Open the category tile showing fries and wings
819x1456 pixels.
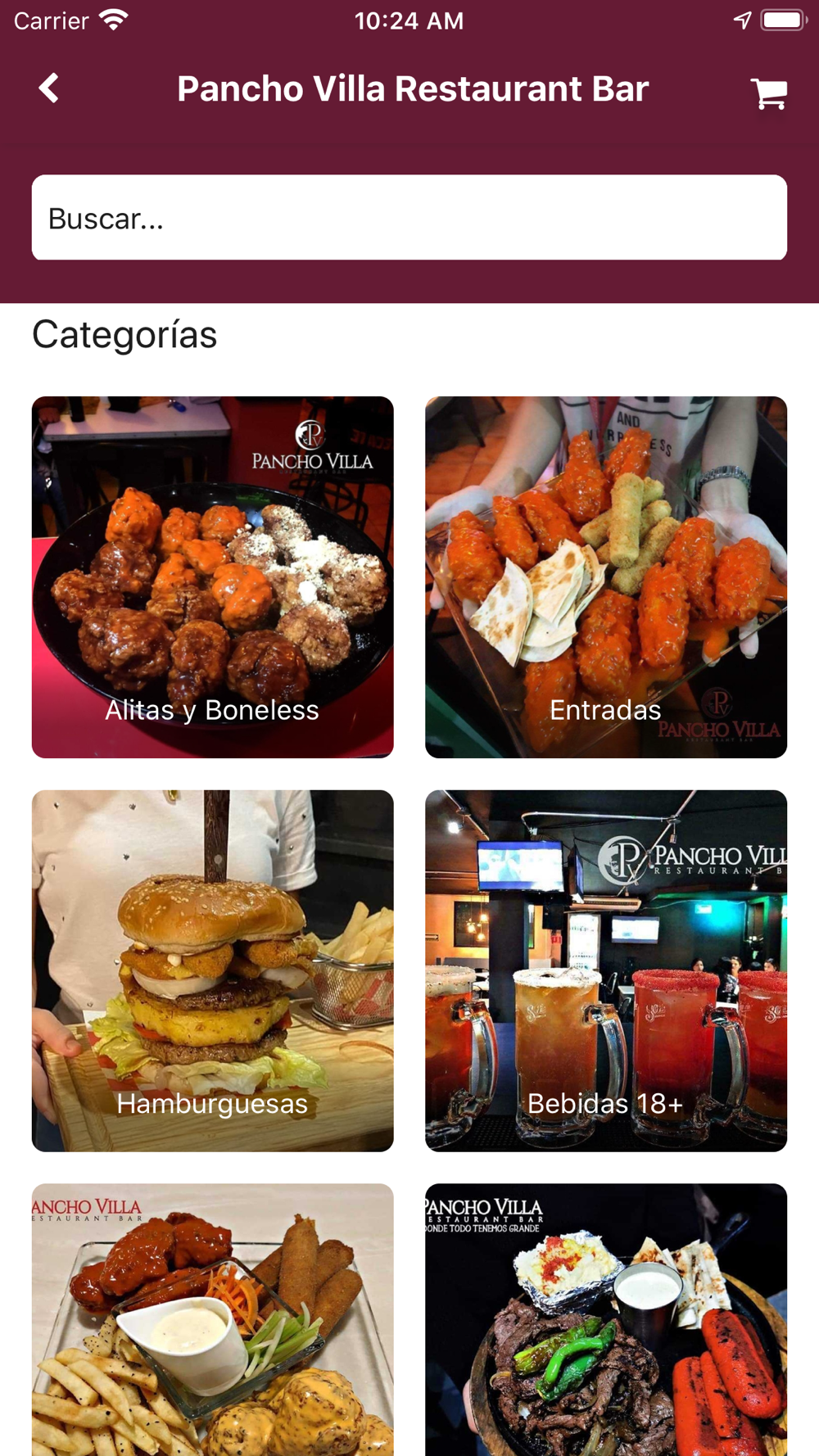coord(213,1318)
